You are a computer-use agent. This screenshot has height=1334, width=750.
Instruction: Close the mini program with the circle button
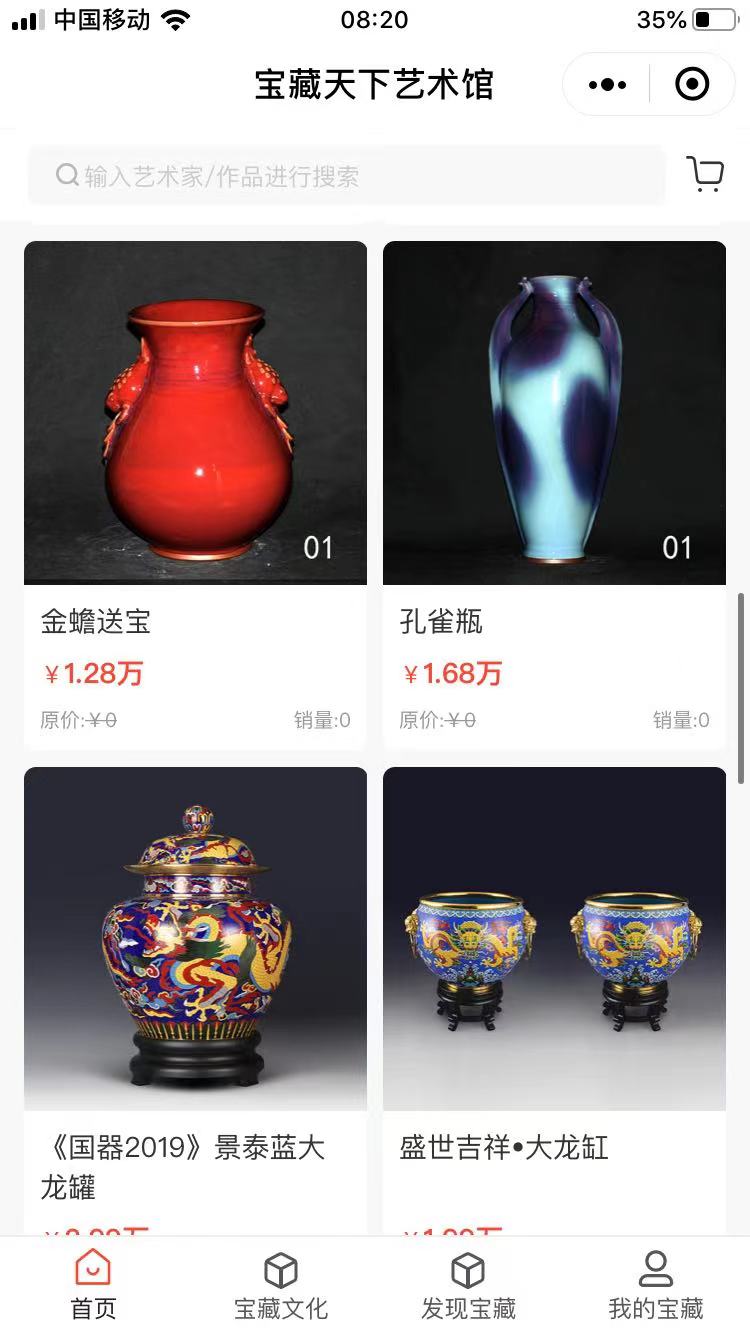click(692, 85)
